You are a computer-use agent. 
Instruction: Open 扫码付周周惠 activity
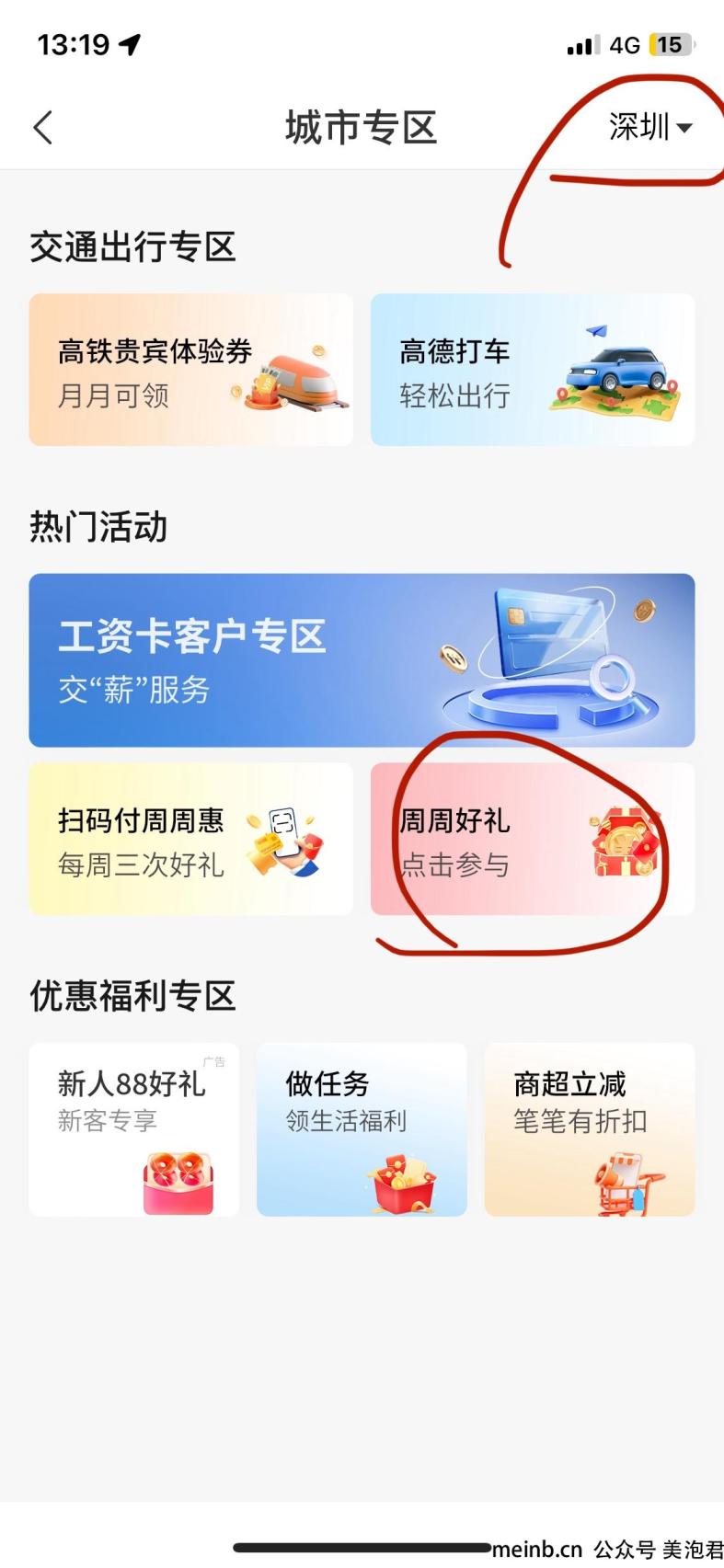click(190, 839)
